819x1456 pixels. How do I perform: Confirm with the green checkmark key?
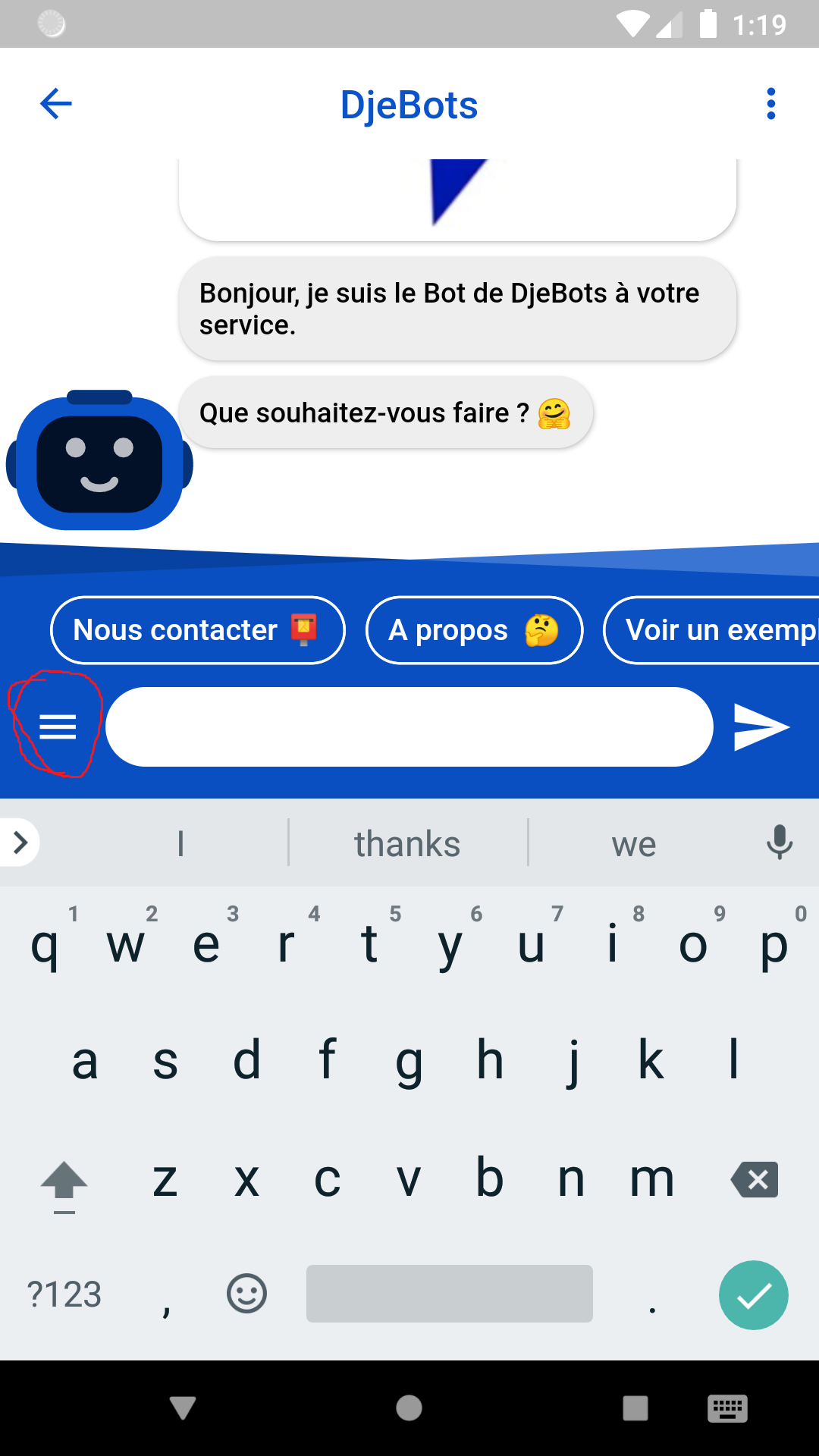753,1295
